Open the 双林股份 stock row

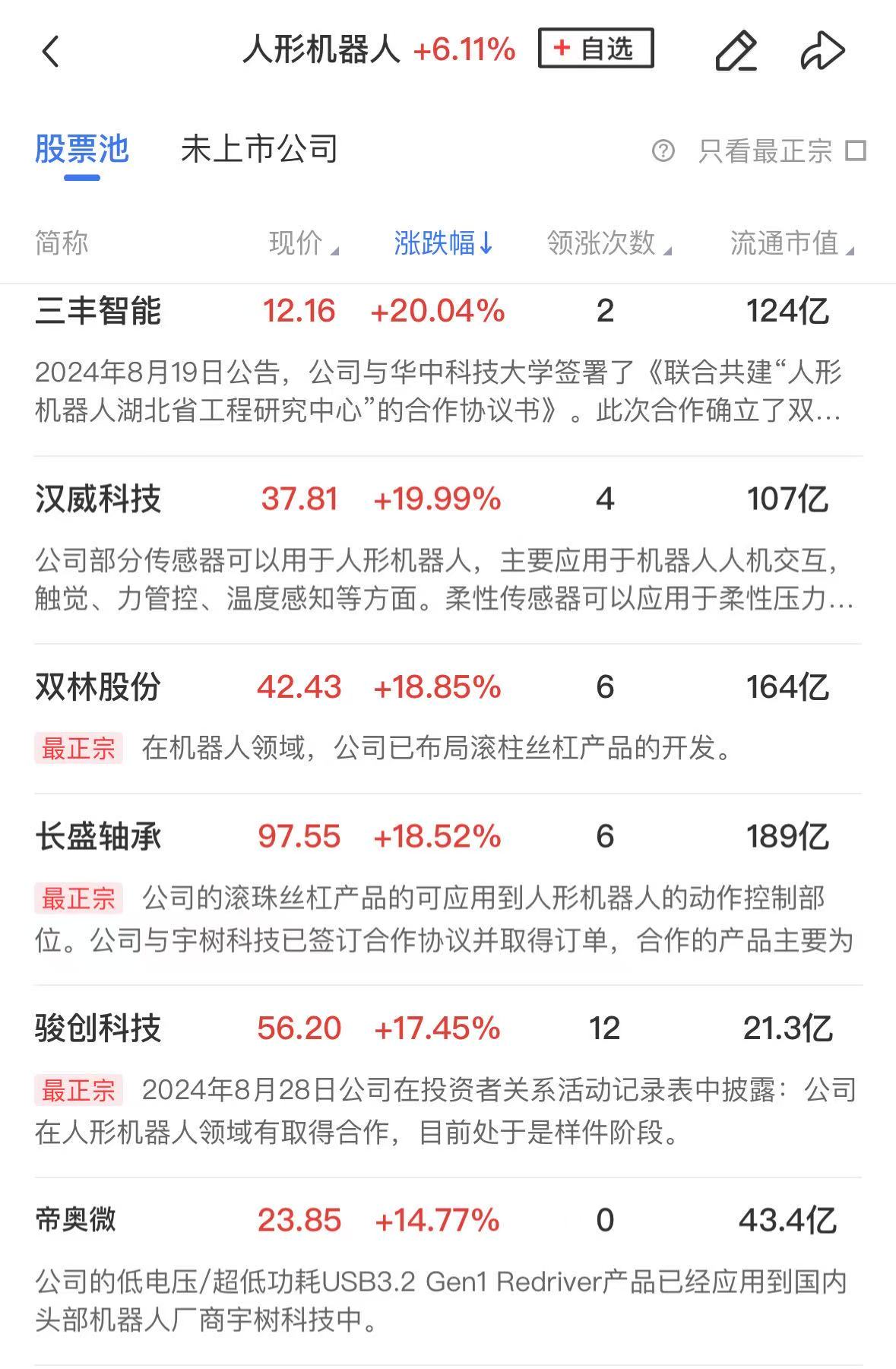98,687
